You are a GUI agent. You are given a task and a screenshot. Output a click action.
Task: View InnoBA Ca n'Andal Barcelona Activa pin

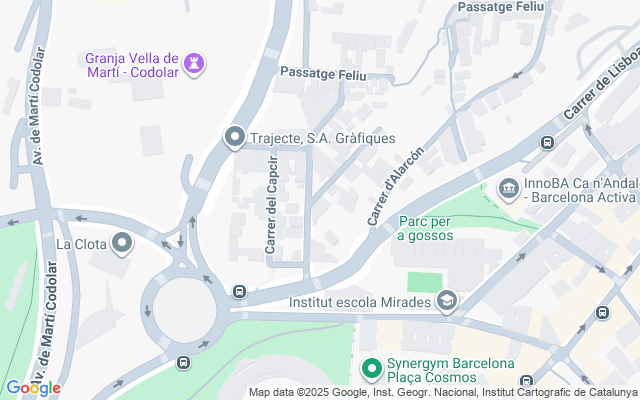pyautogui.click(x=508, y=188)
